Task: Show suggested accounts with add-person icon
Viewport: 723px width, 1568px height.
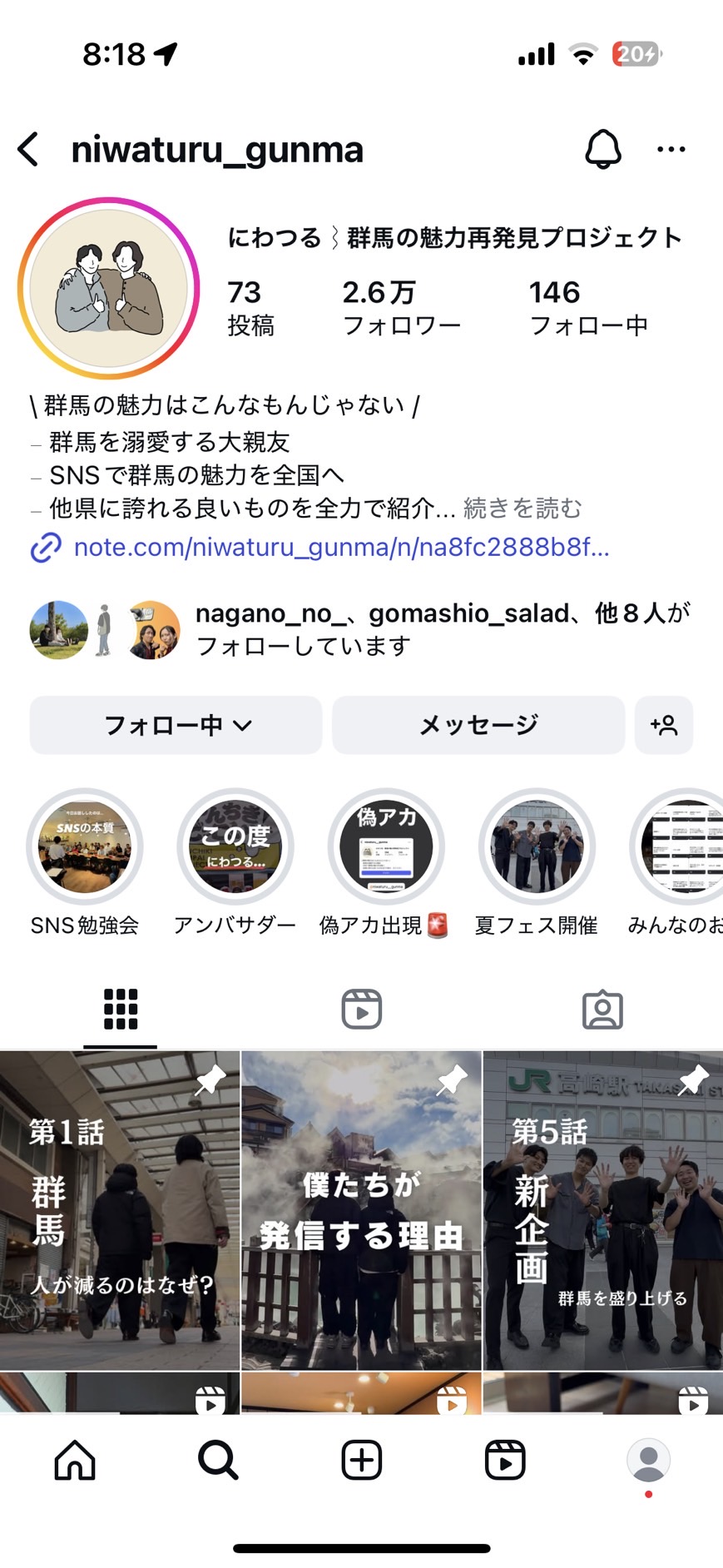Action: pyautogui.click(x=664, y=725)
